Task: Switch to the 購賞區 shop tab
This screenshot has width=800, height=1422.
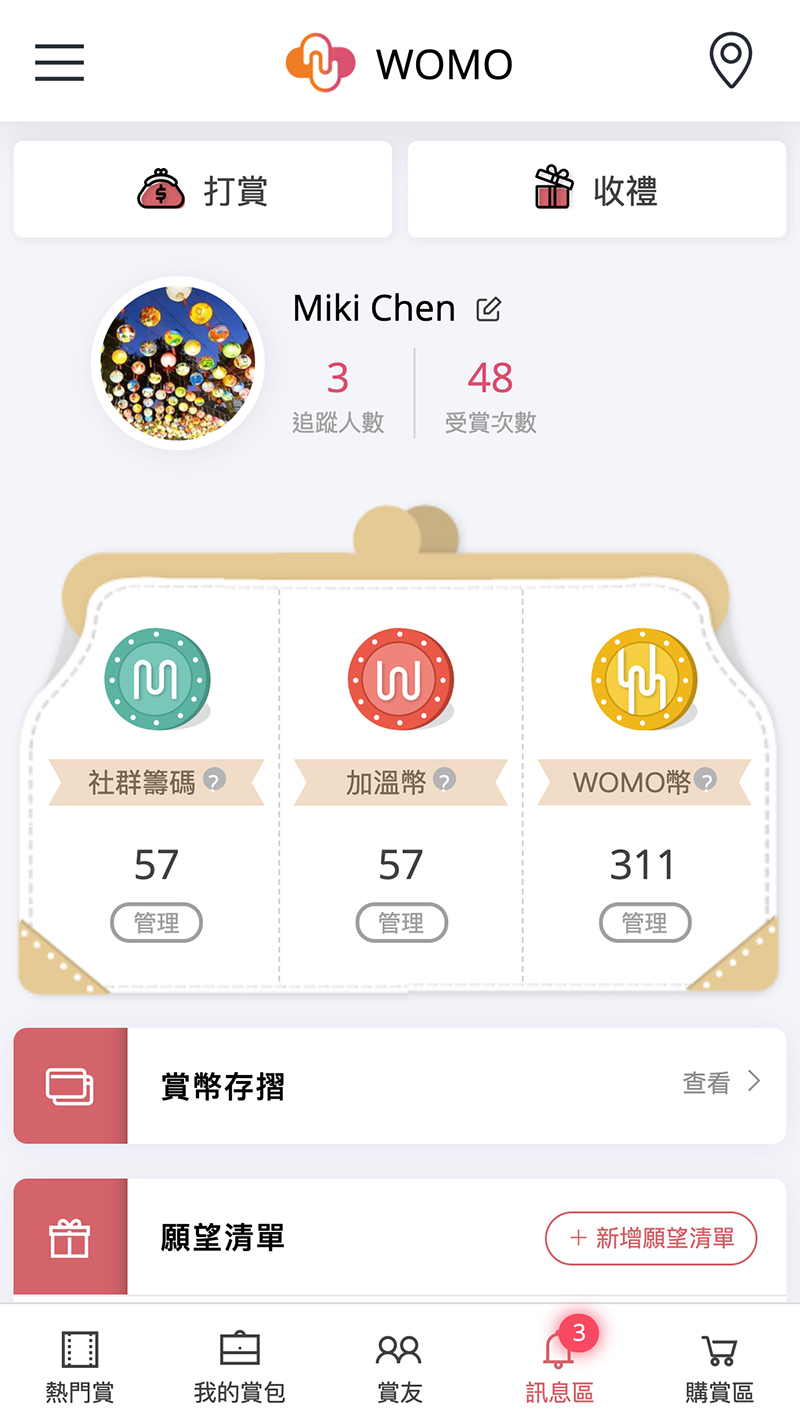Action: (x=719, y=1366)
